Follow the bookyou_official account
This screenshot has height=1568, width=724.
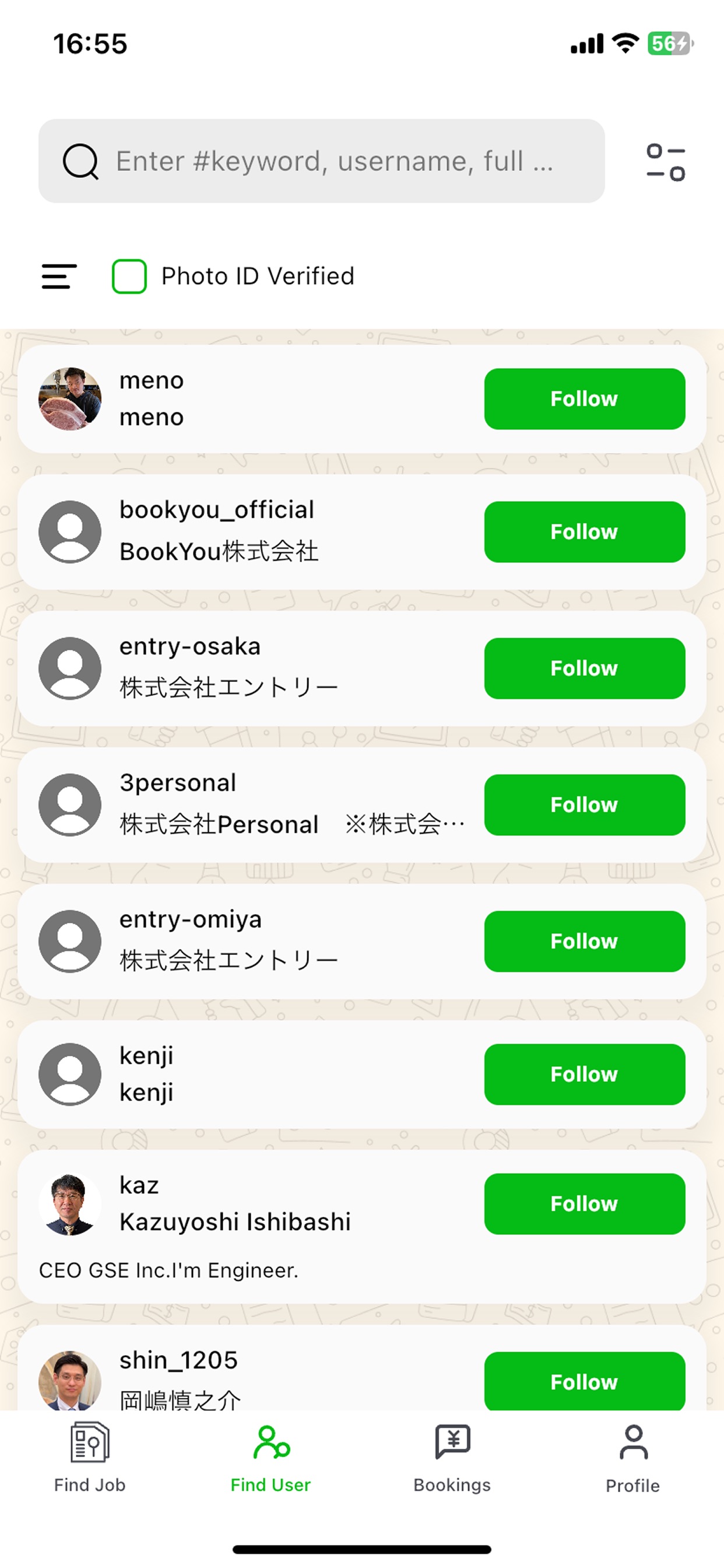pos(584,531)
